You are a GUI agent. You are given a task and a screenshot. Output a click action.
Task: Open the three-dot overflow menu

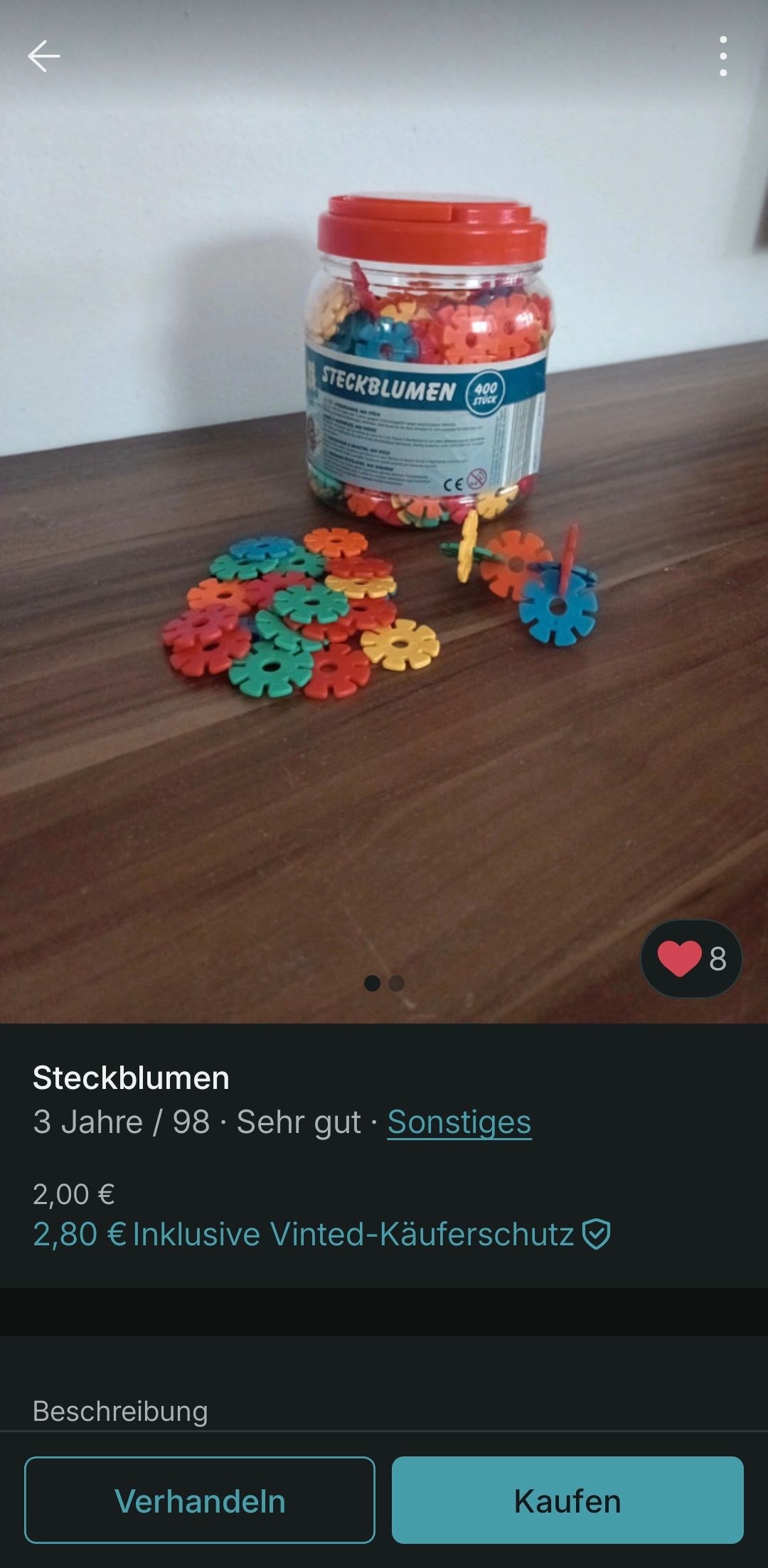[722, 56]
